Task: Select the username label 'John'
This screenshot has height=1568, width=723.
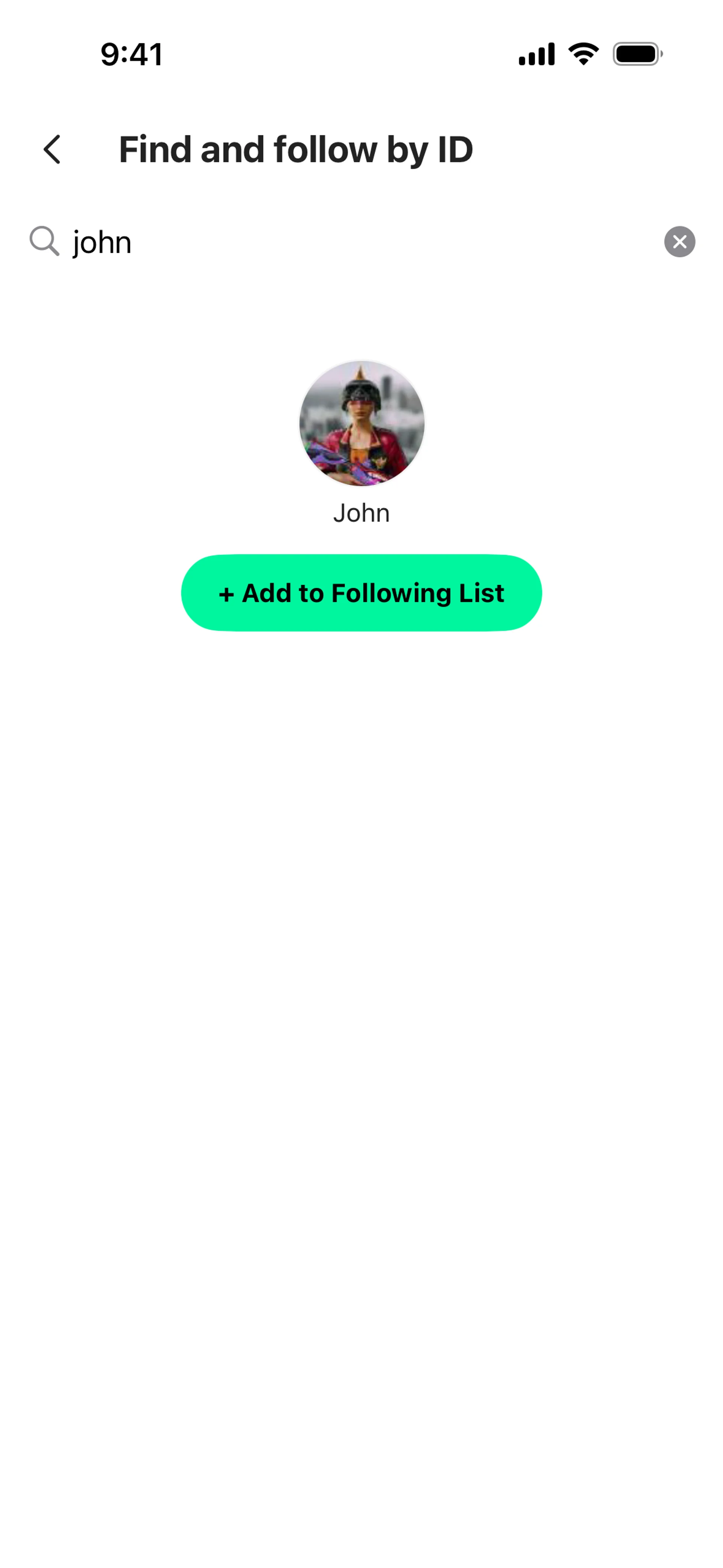Action: [361, 512]
